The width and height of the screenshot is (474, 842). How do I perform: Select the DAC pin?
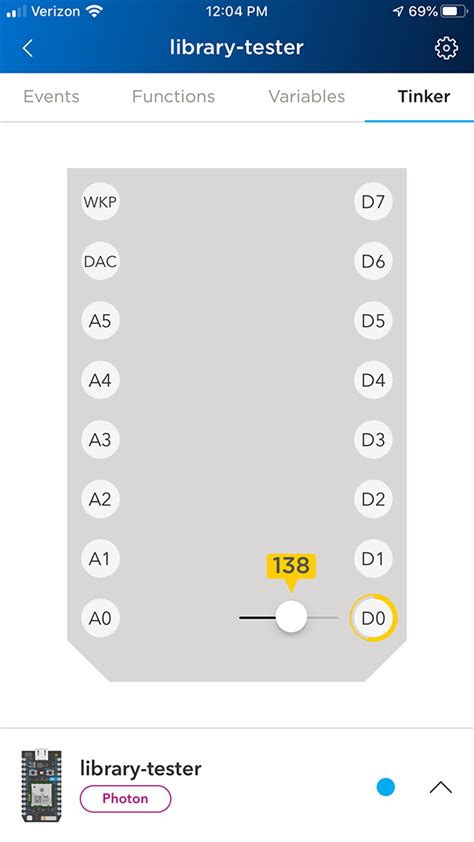click(100, 262)
